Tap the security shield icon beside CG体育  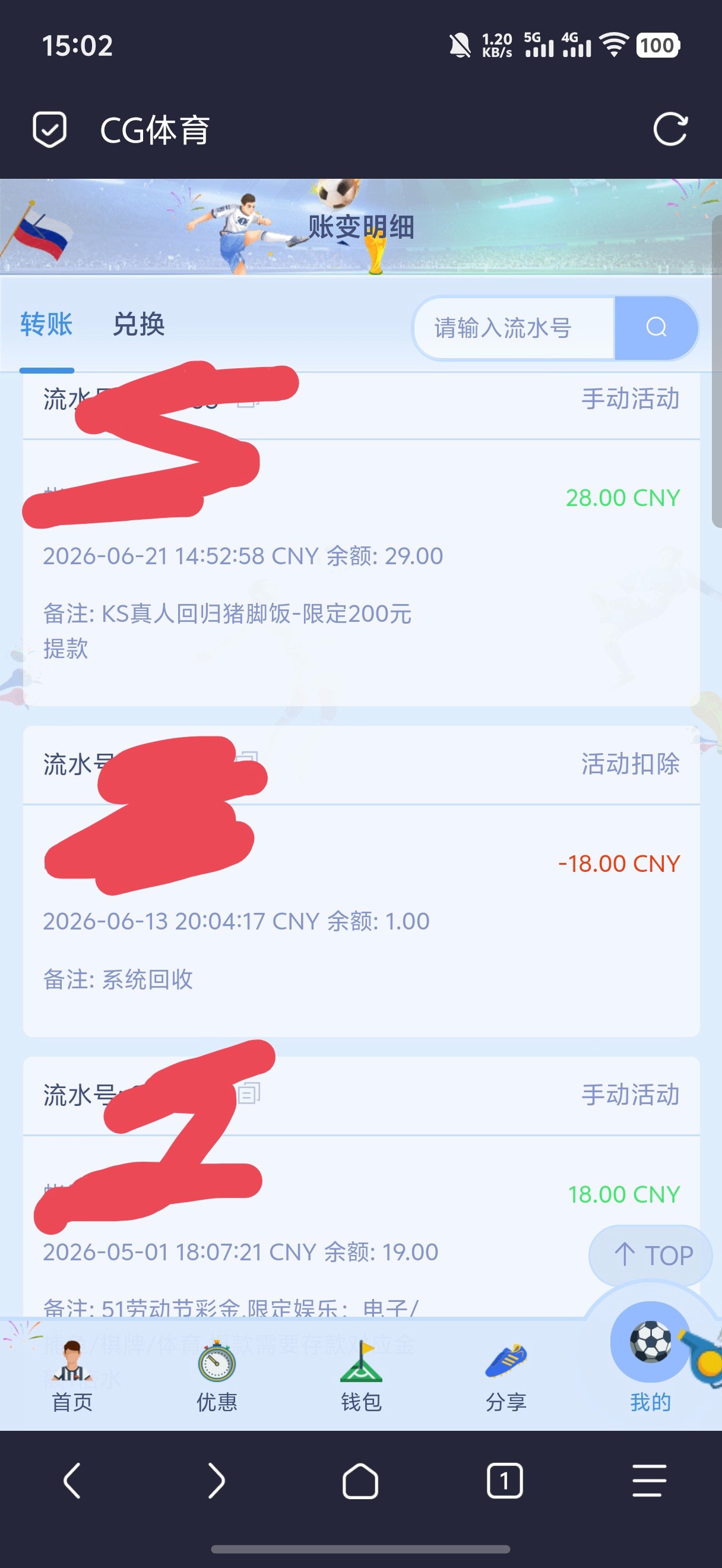(x=49, y=129)
